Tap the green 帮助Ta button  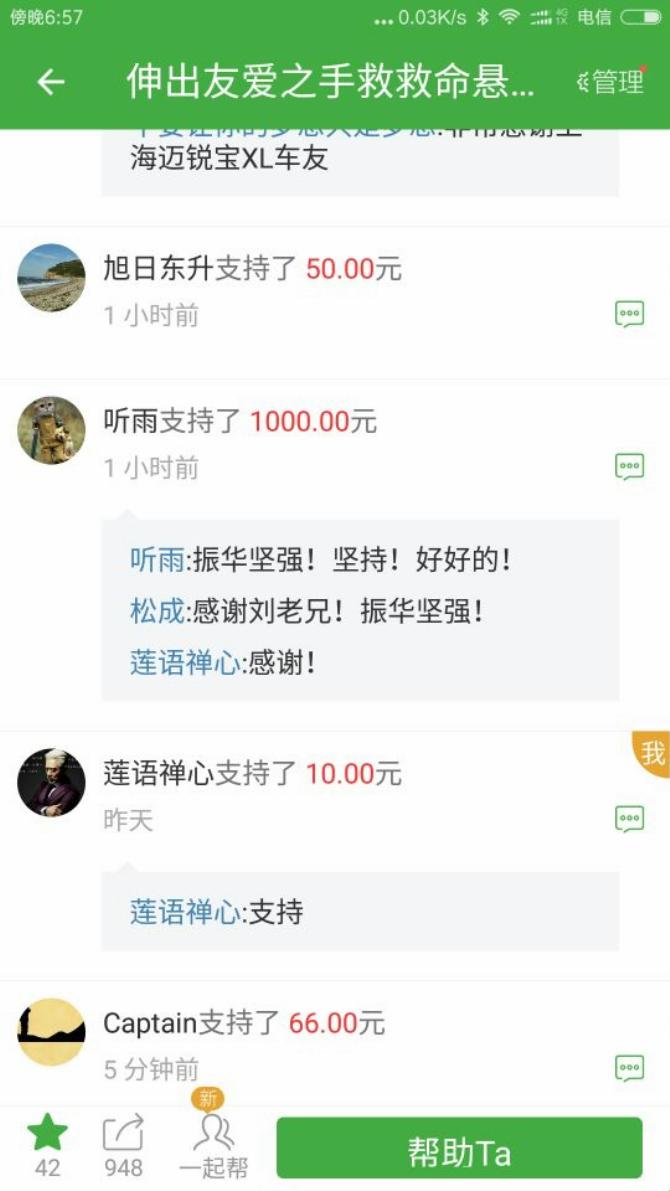[459, 1153]
